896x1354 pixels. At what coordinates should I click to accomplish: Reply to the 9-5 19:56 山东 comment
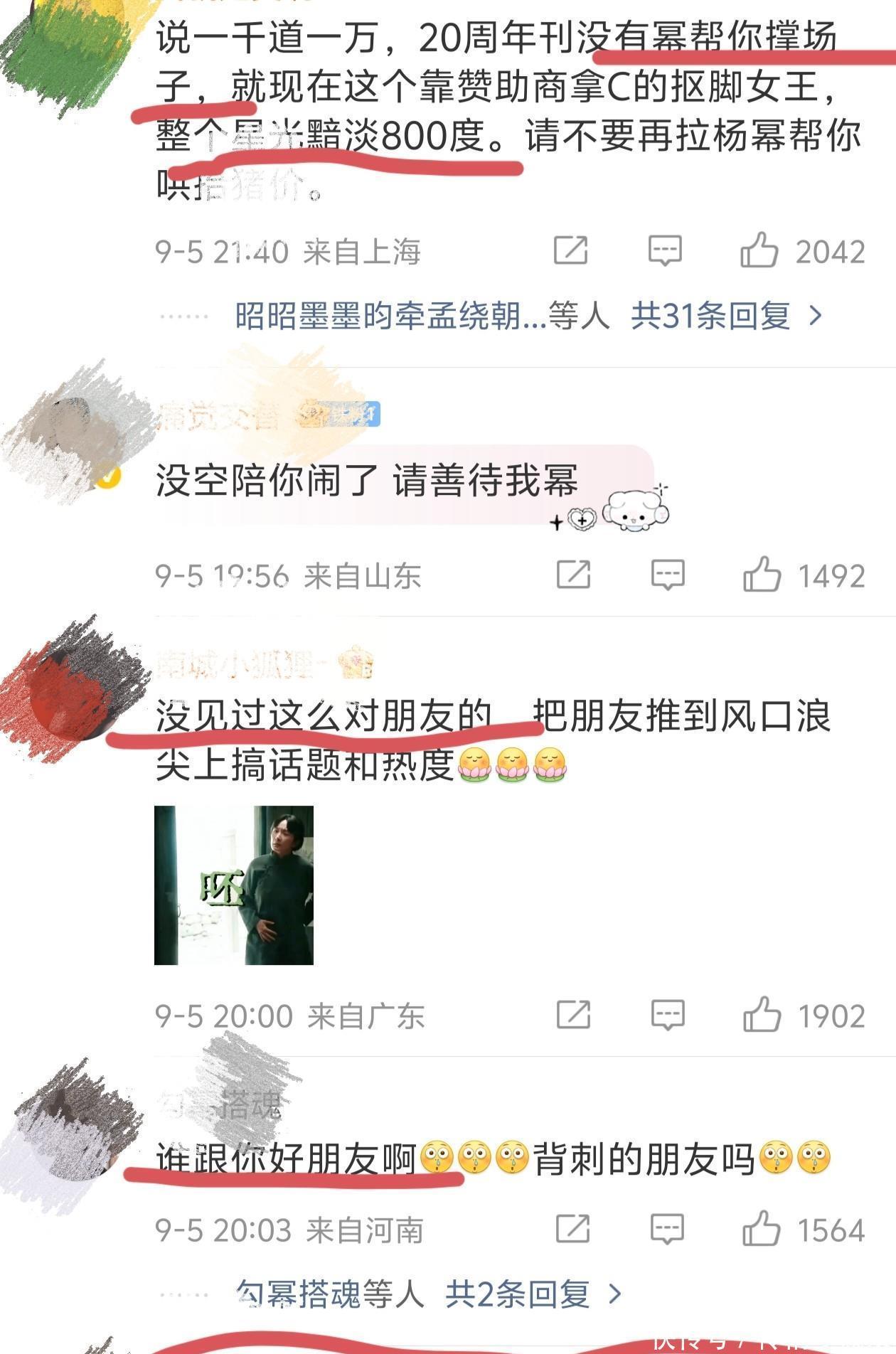click(668, 575)
